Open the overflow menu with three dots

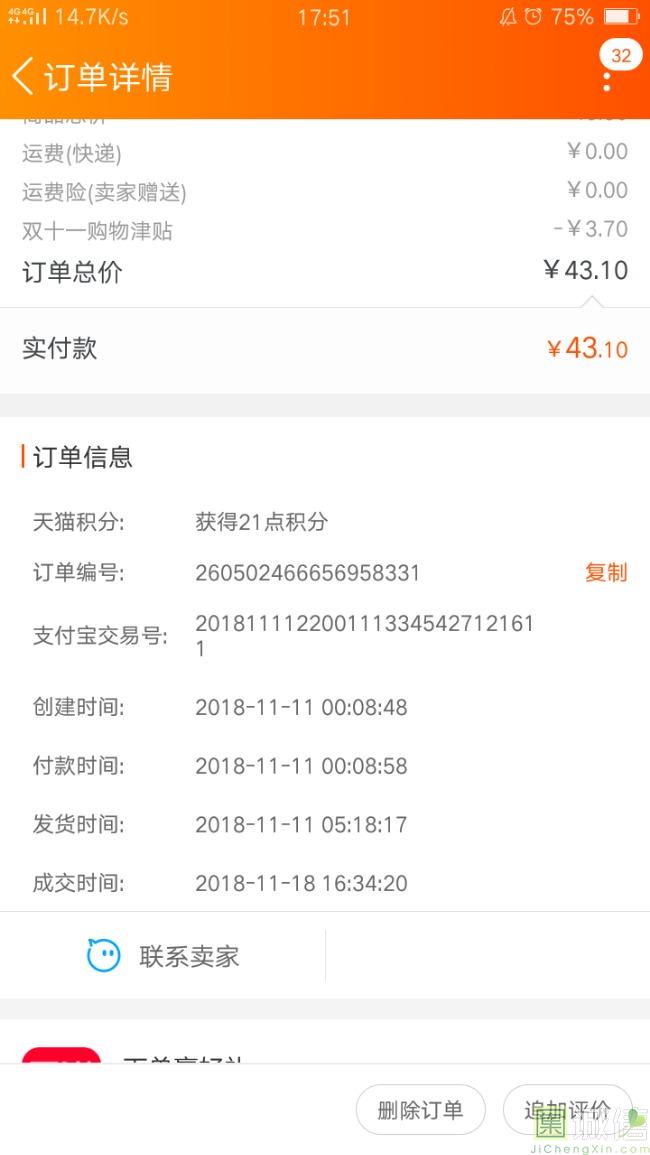(607, 79)
